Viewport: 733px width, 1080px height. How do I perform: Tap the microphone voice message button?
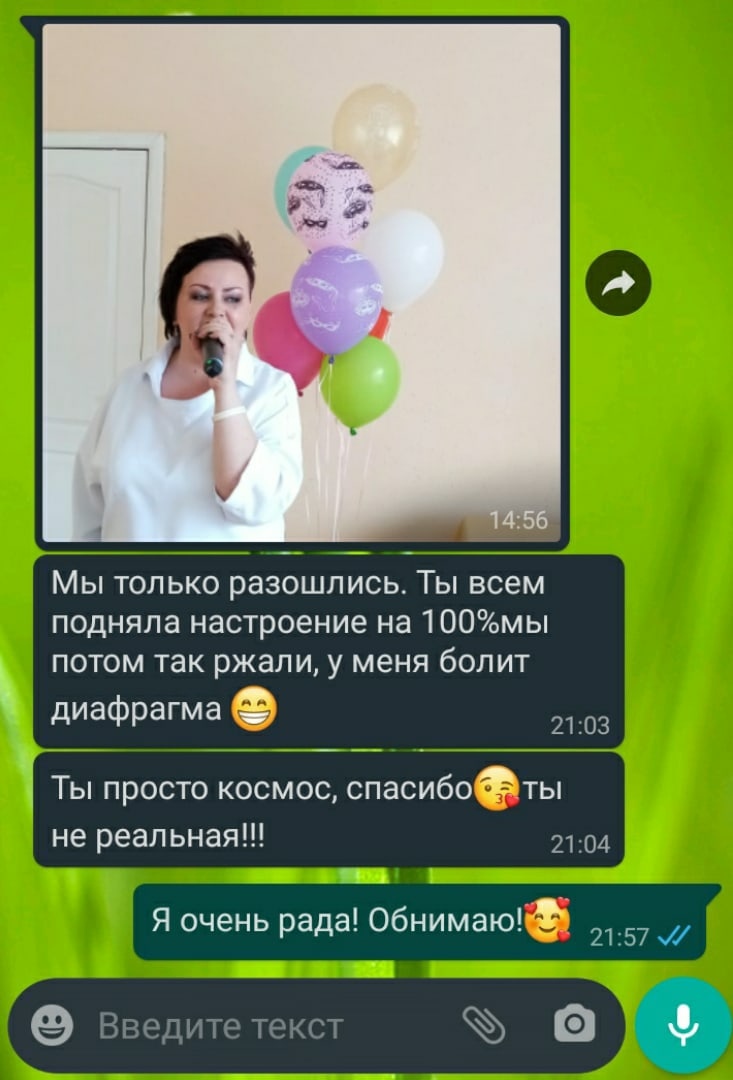684,1025
